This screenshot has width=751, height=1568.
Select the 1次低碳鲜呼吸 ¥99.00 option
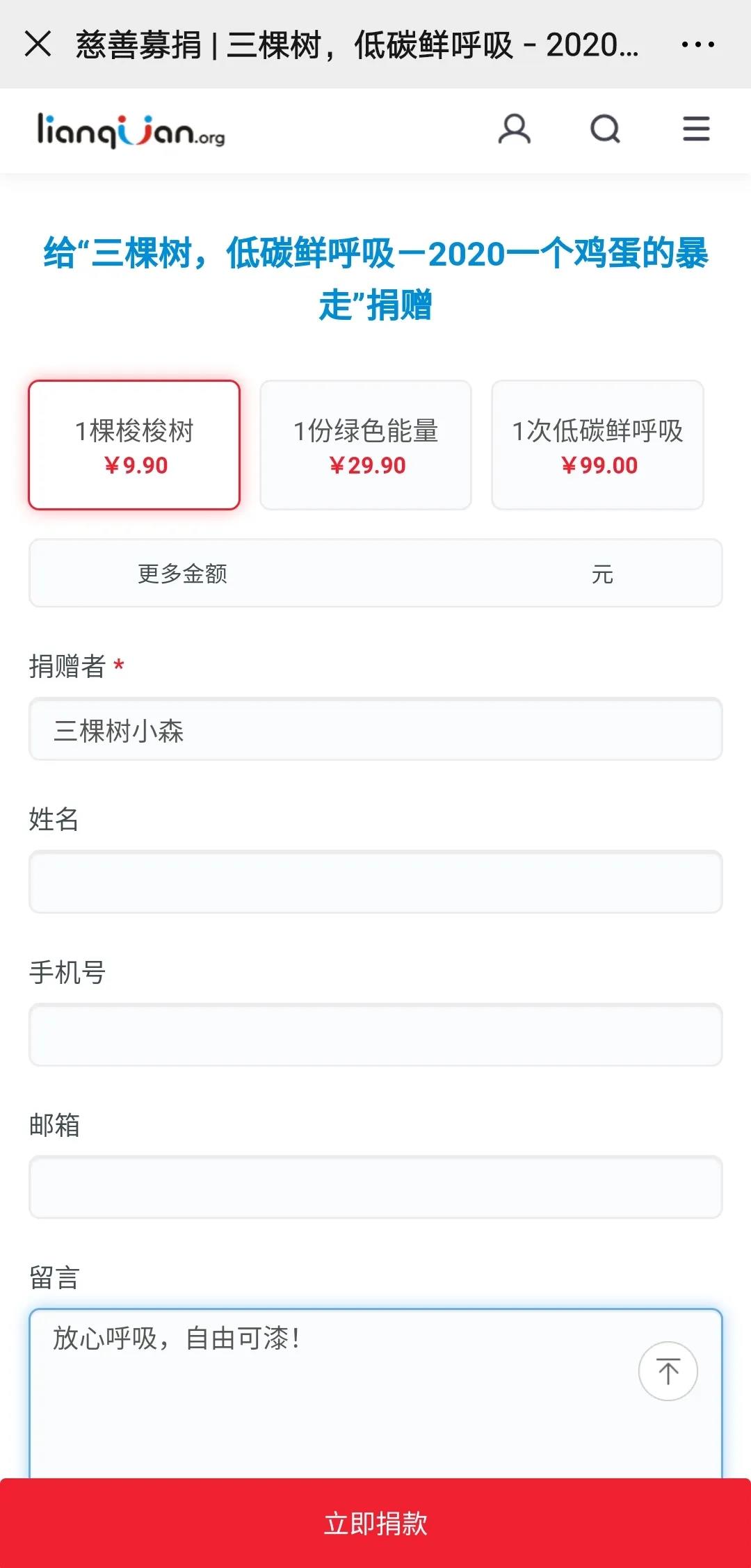tap(597, 445)
